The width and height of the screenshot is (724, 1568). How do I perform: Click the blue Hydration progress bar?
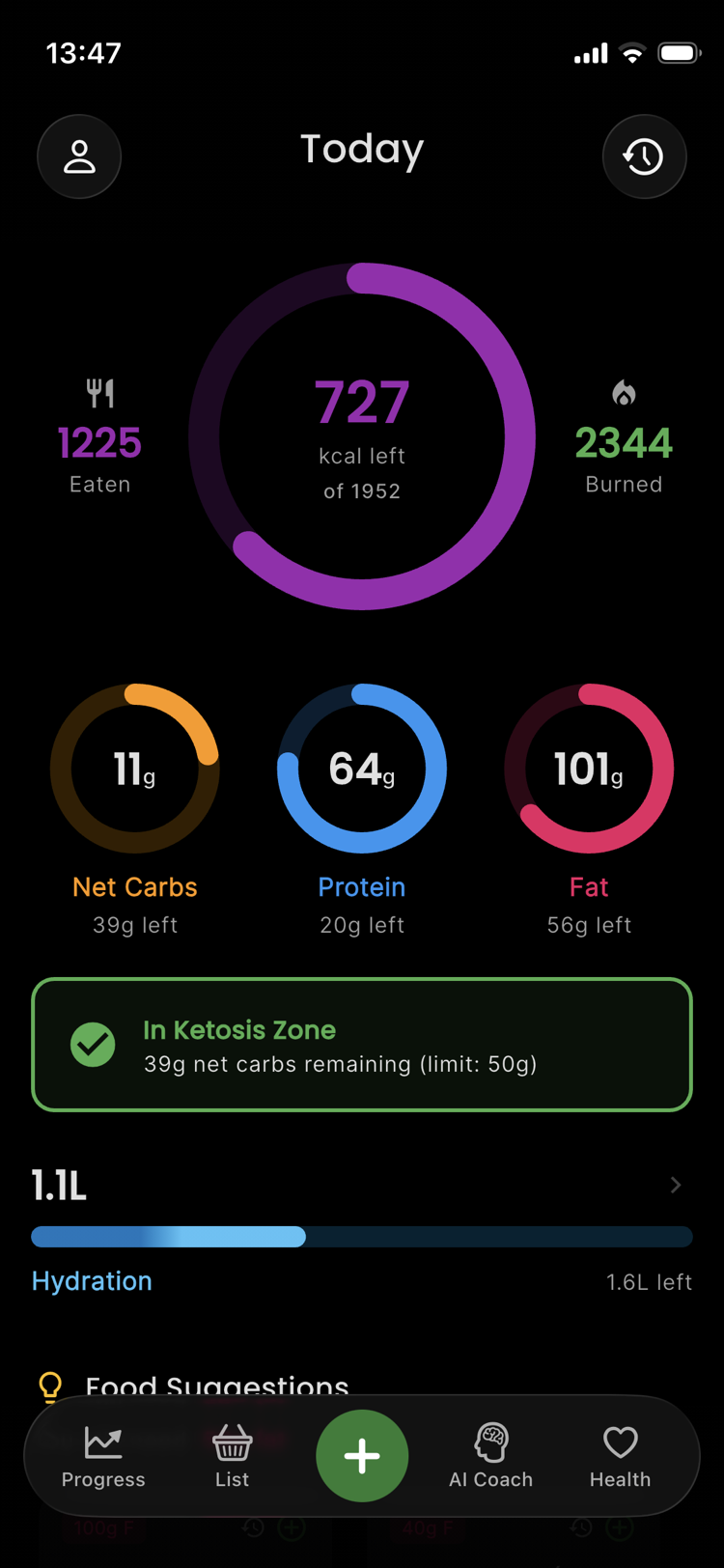pyautogui.click(x=362, y=1237)
